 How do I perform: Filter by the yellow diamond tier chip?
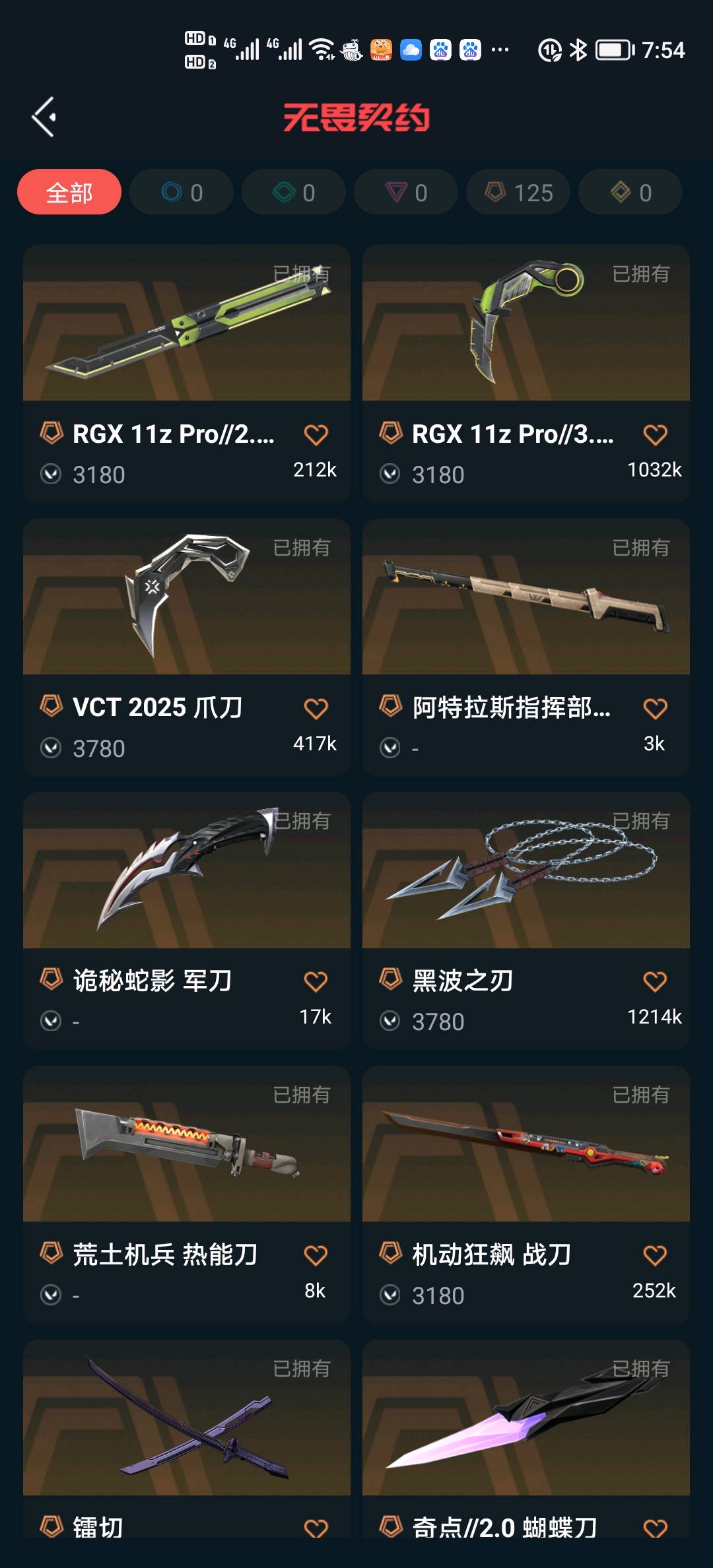[630, 193]
